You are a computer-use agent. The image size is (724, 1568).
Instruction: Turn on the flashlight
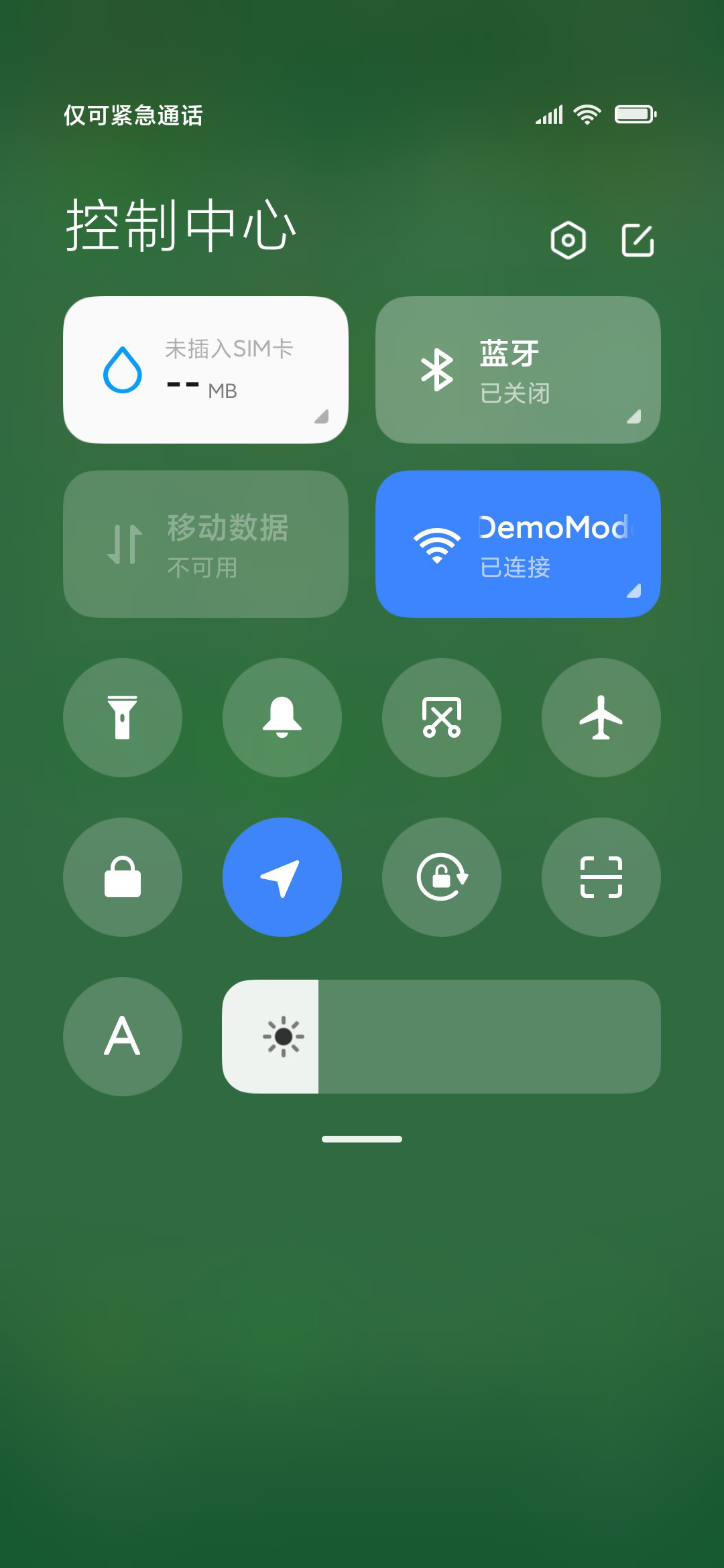(123, 718)
